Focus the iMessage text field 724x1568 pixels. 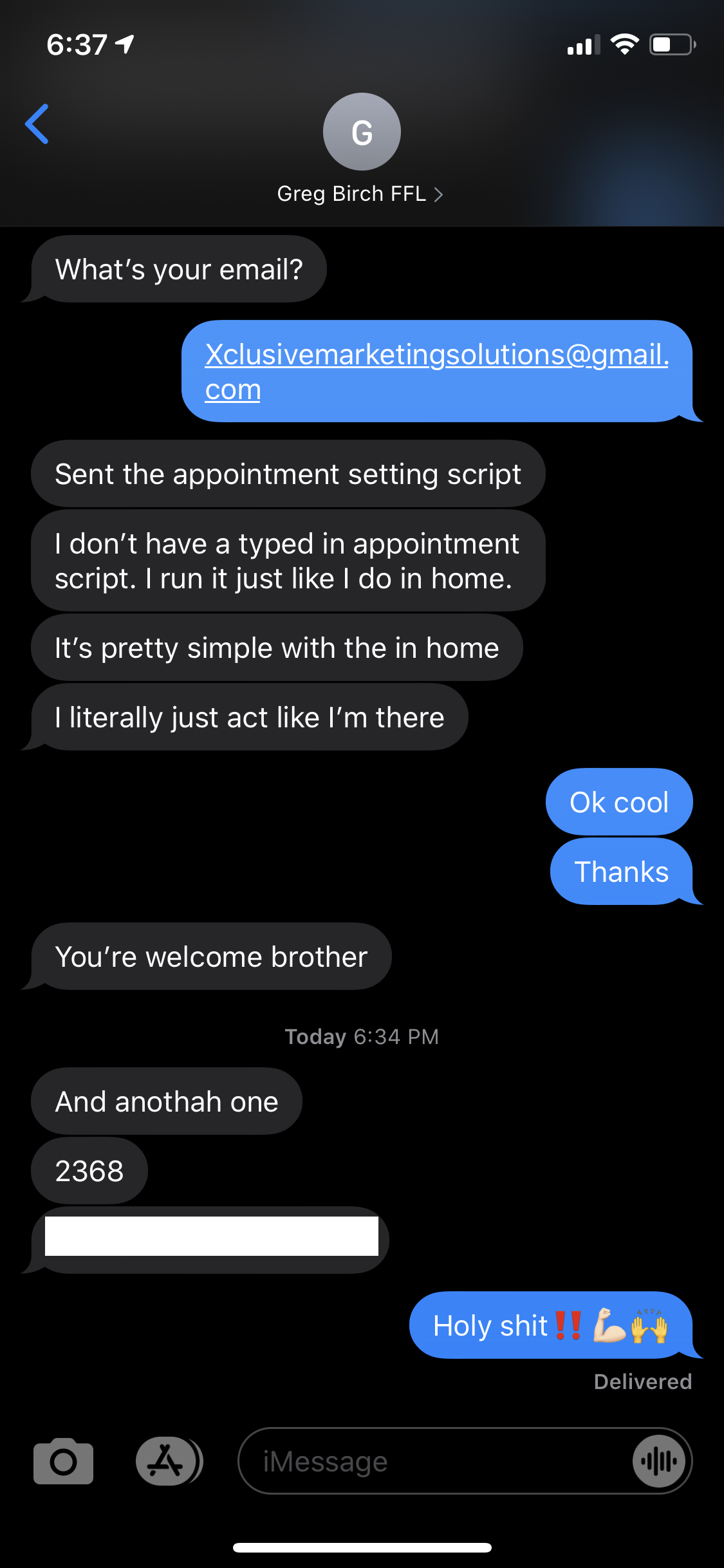[x=431, y=1461]
